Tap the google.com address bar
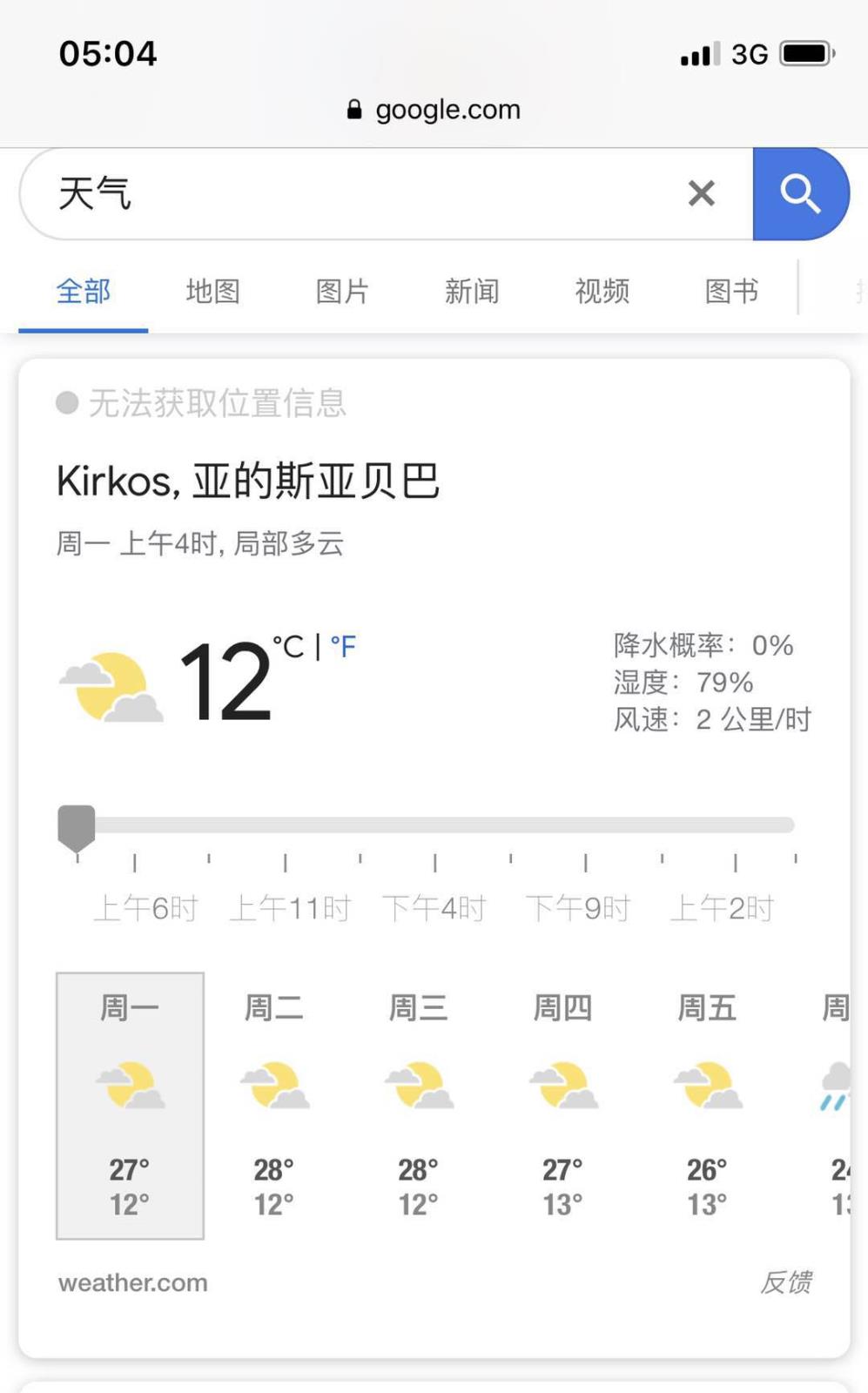The width and height of the screenshot is (868, 1393). tap(434, 110)
